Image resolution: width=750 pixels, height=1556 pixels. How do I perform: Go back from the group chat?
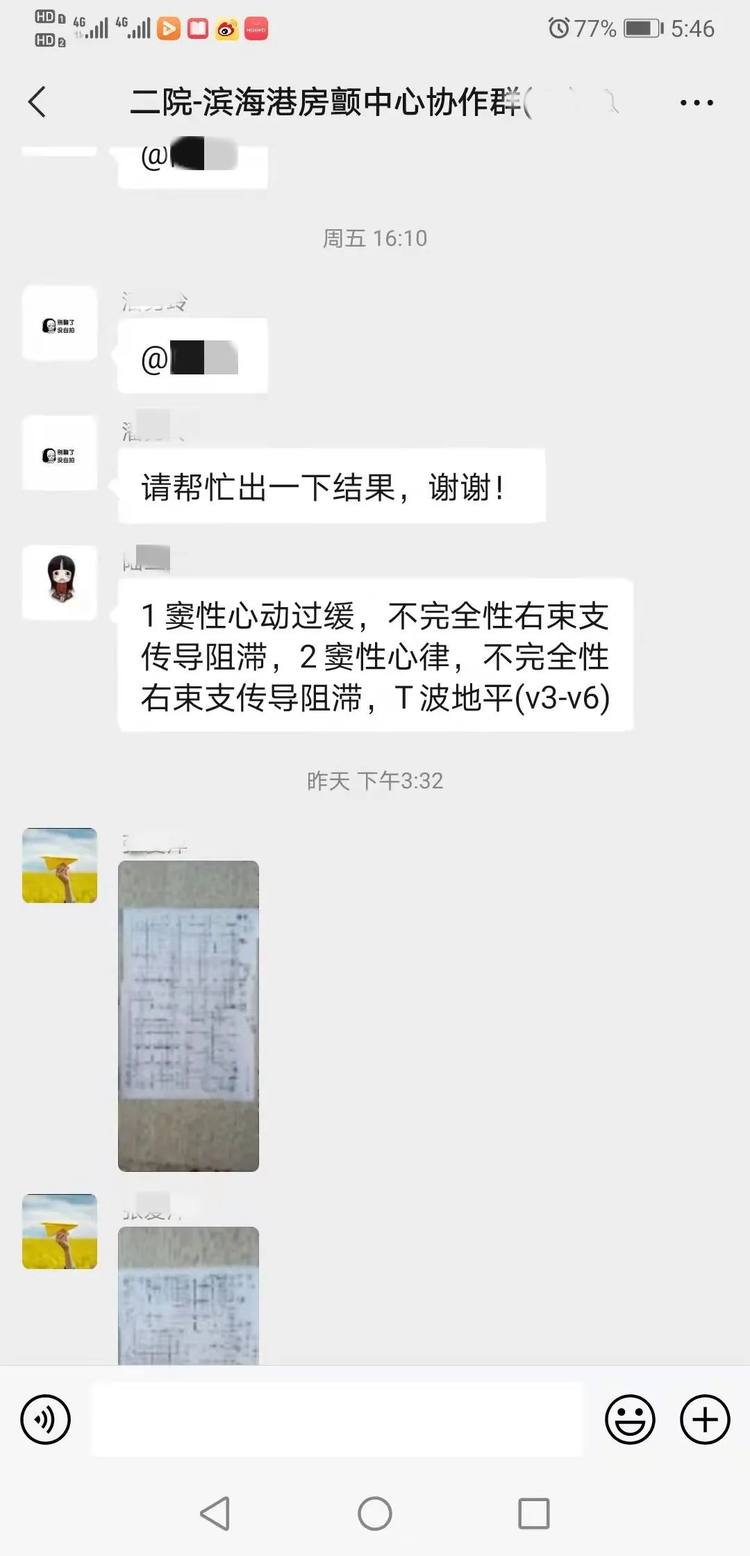click(37, 102)
